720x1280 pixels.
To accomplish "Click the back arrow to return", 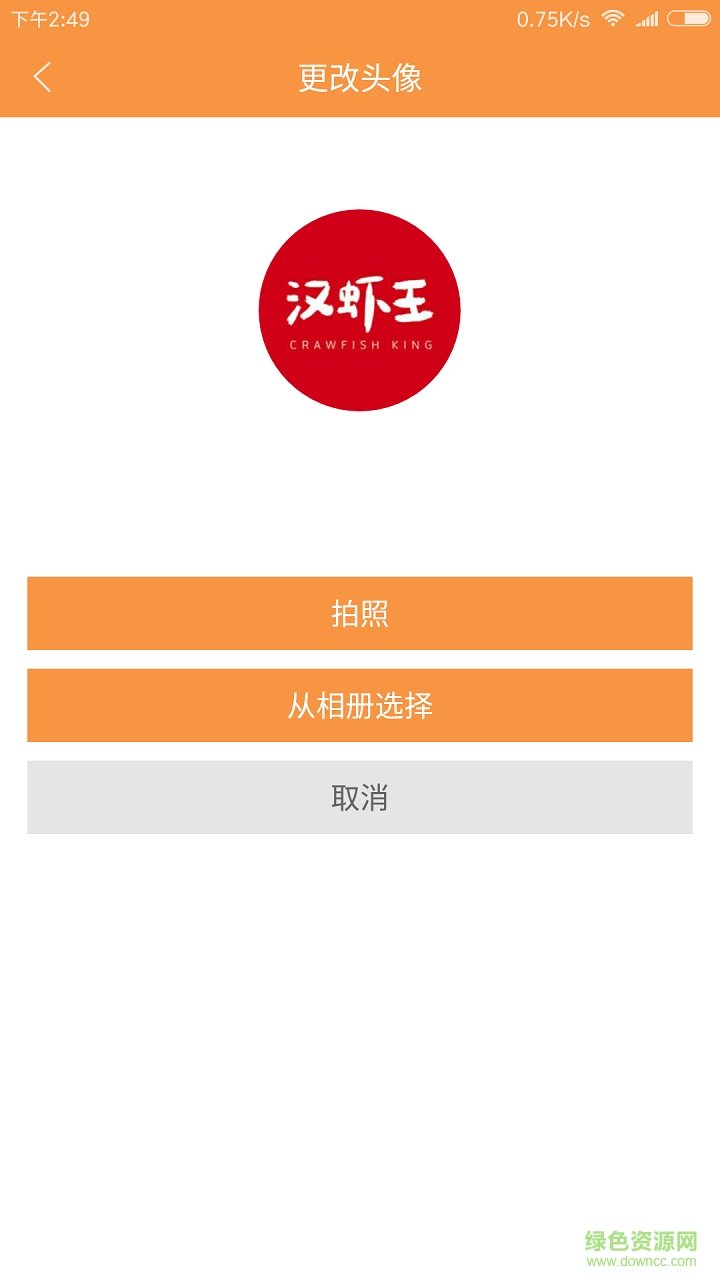I will click(43, 77).
